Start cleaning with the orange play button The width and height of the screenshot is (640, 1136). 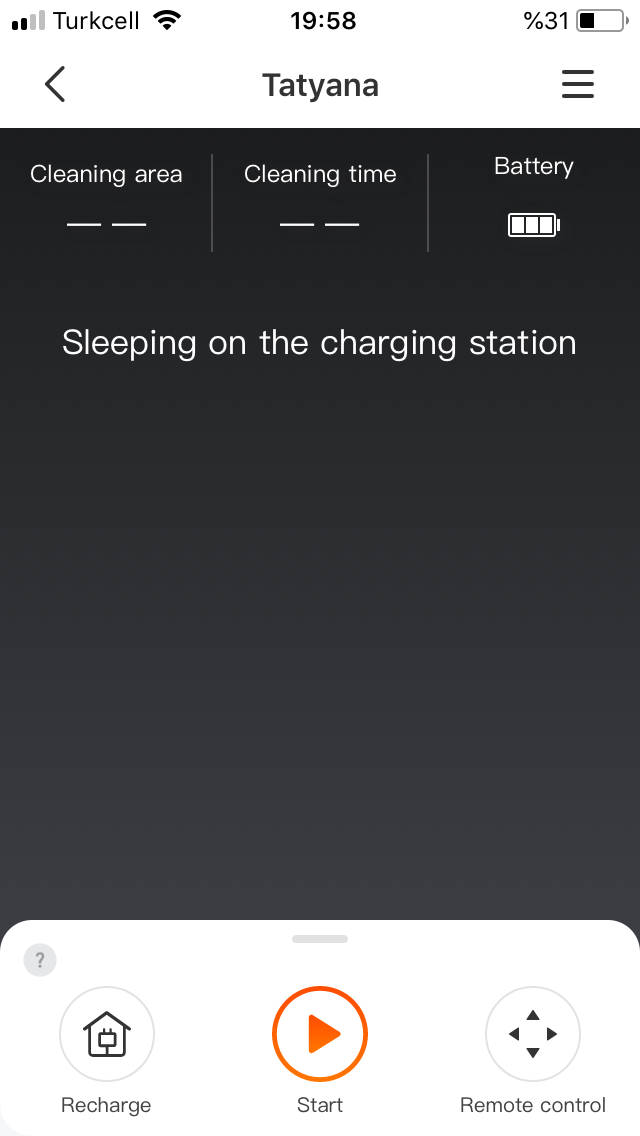[x=320, y=1034]
